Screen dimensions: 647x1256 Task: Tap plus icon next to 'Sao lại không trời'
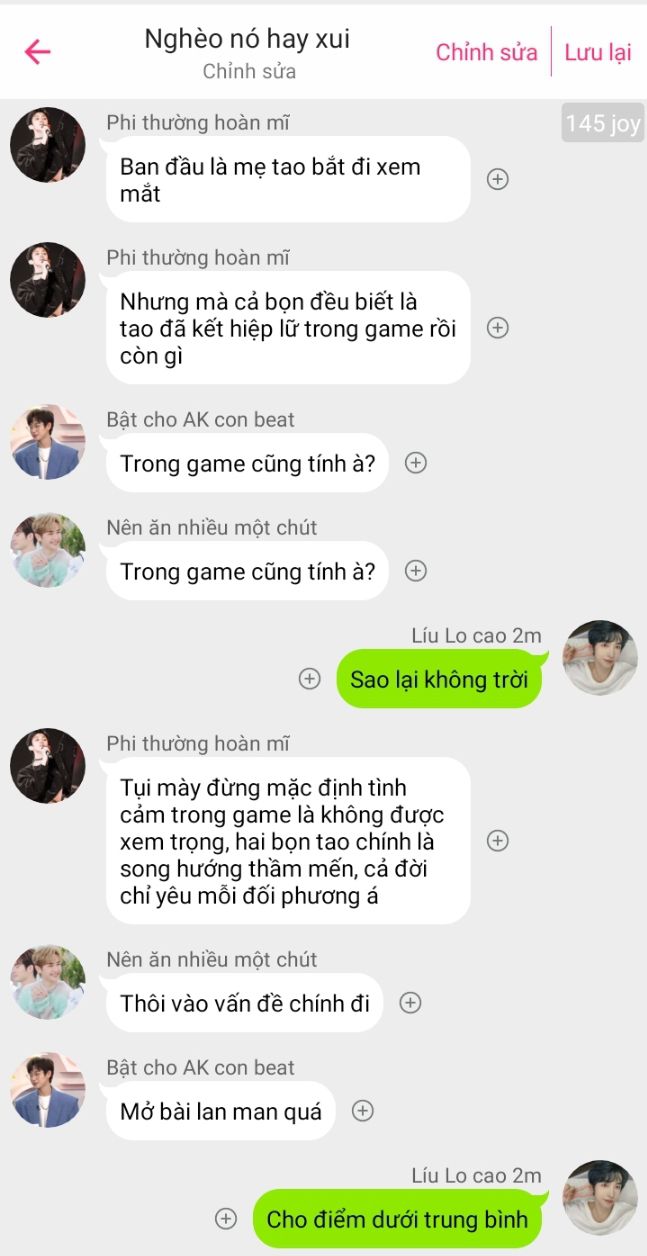[x=310, y=679]
